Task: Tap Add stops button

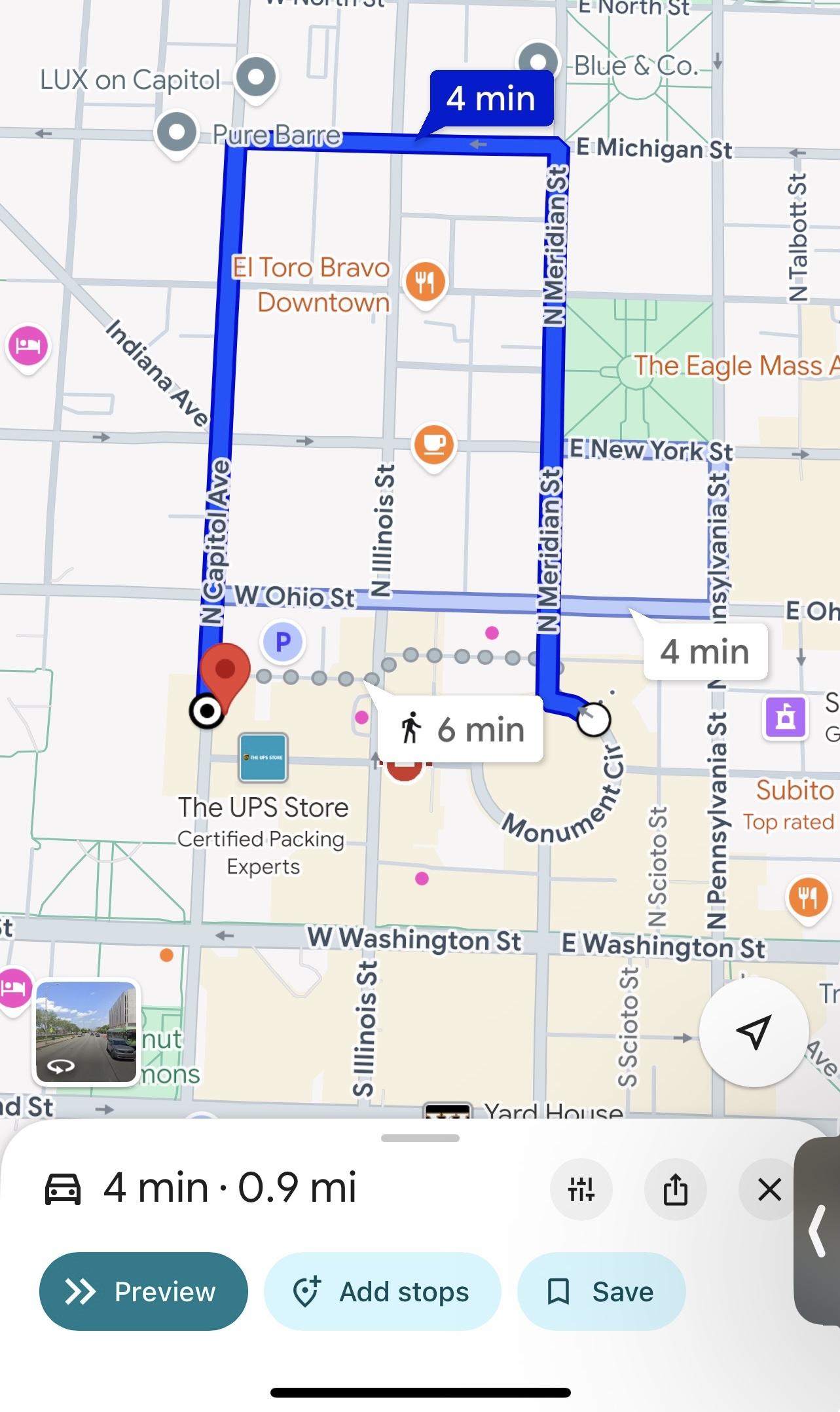Action: 382,1291
